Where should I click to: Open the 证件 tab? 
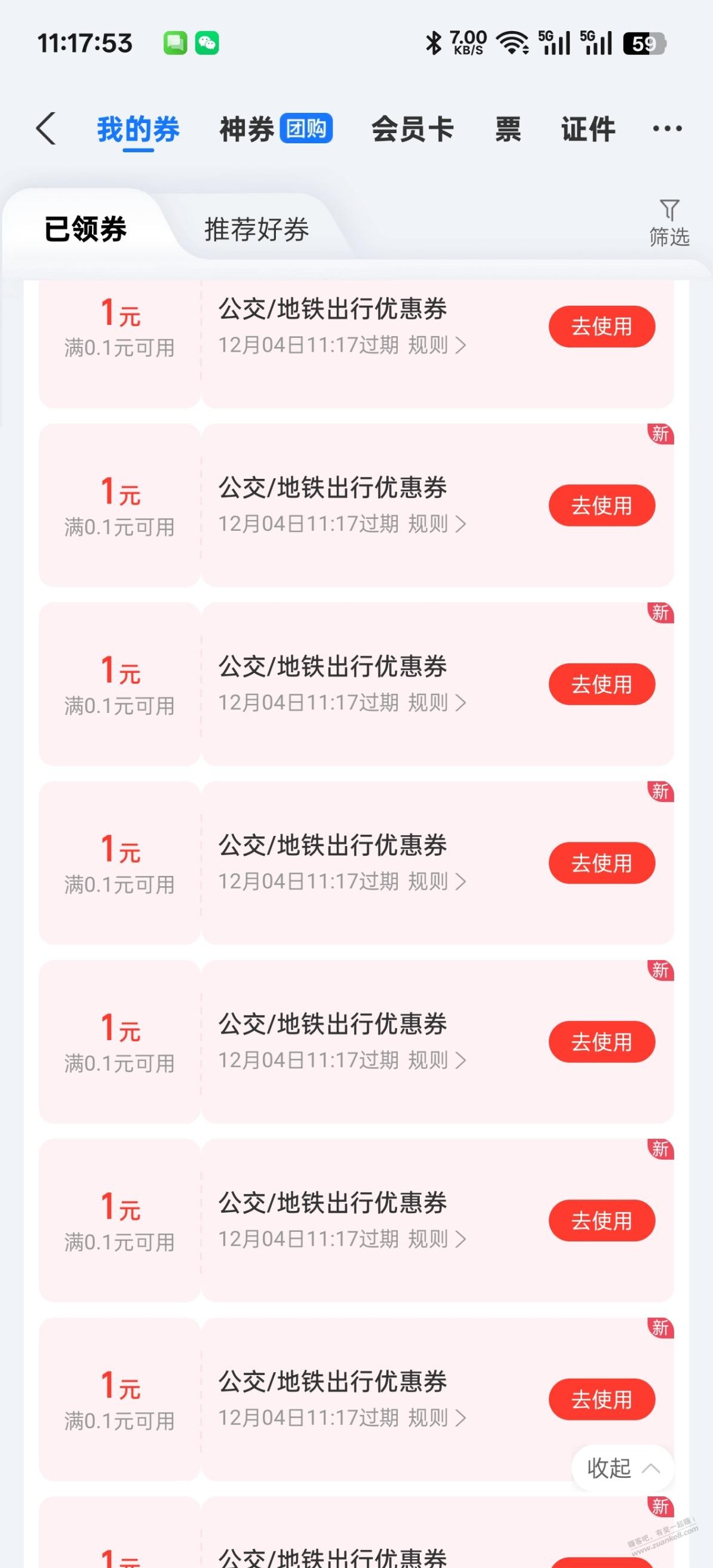tap(586, 128)
